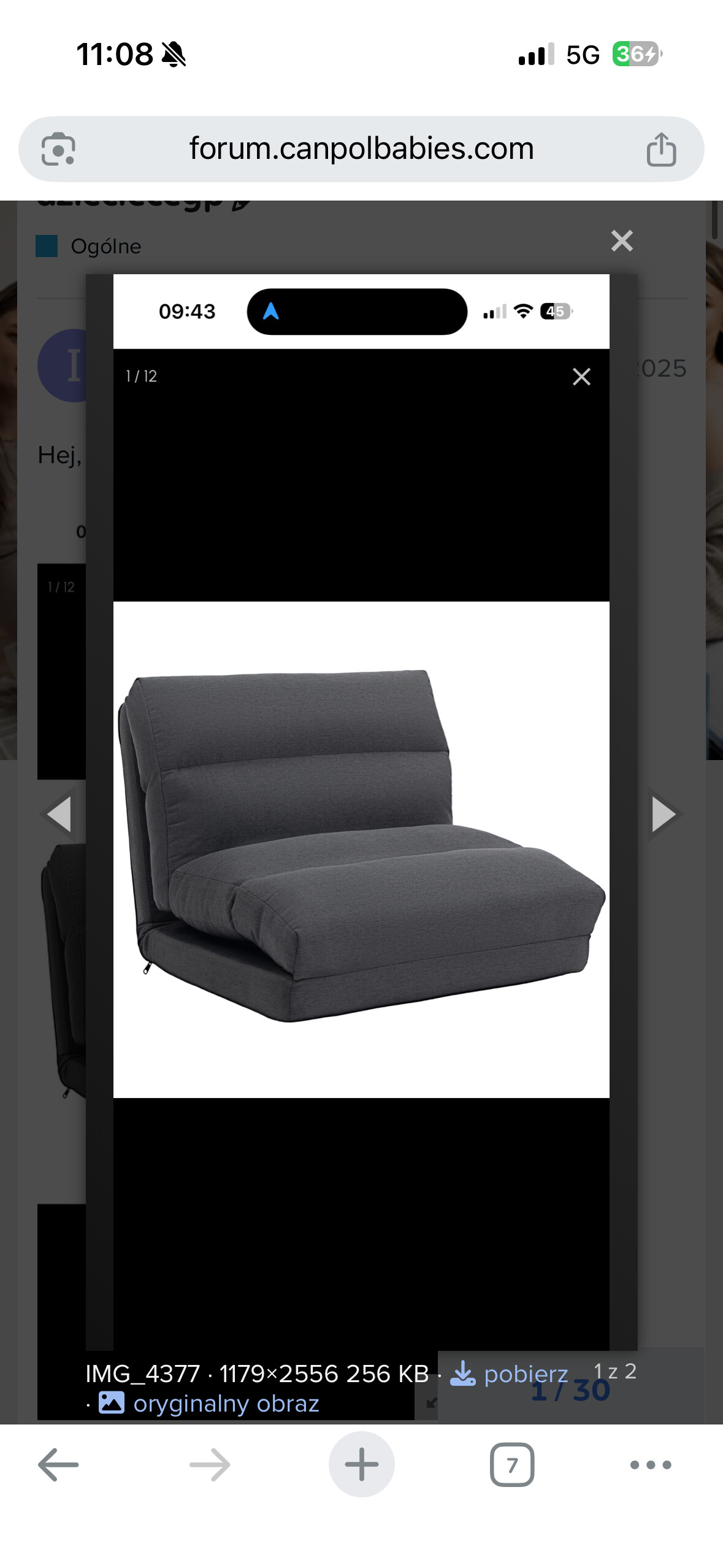The height and width of the screenshot is (1568, 723).
Task: Close the image lightbox
Action: [621, 240]
